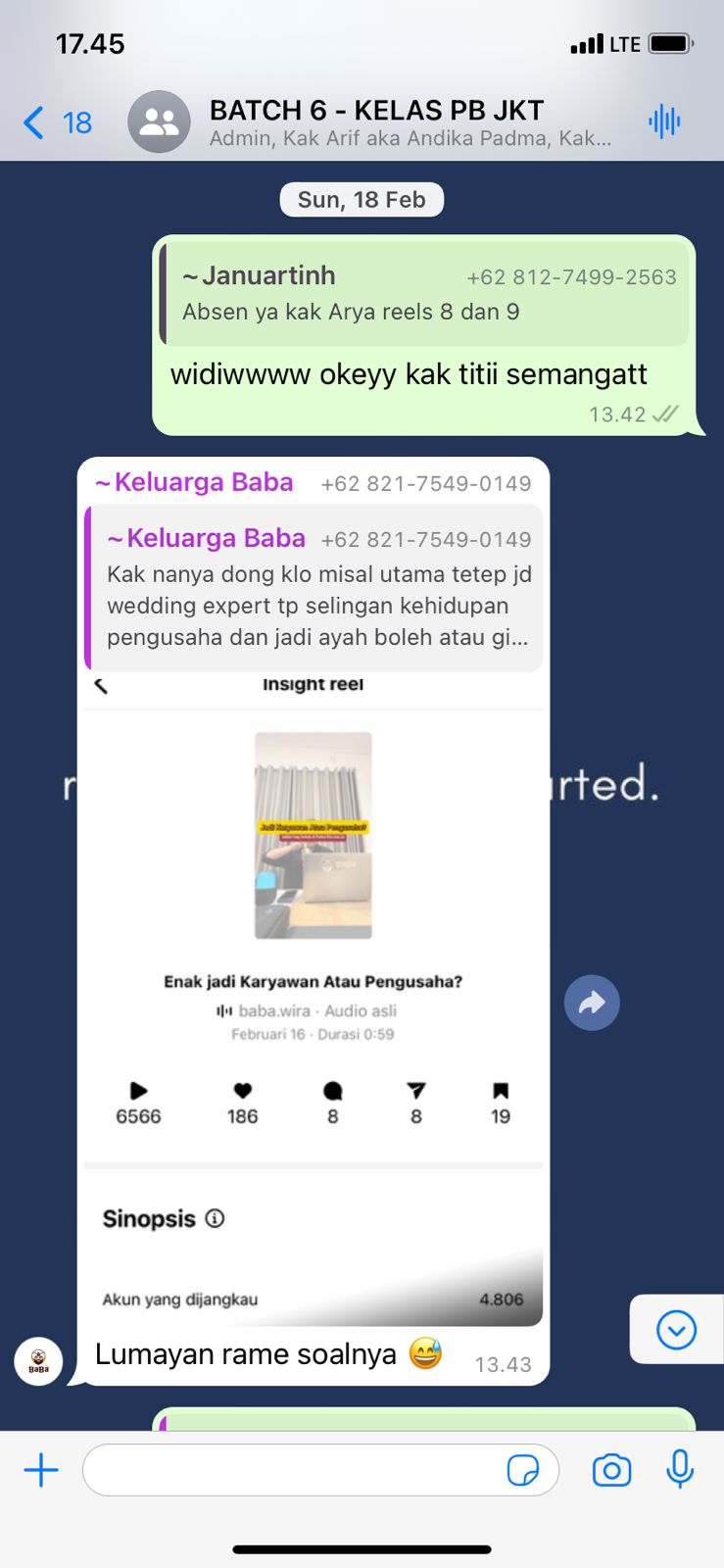The image size is (724, 1568).
Task: Open the attachment plus menu
Action: [41, 1470]
